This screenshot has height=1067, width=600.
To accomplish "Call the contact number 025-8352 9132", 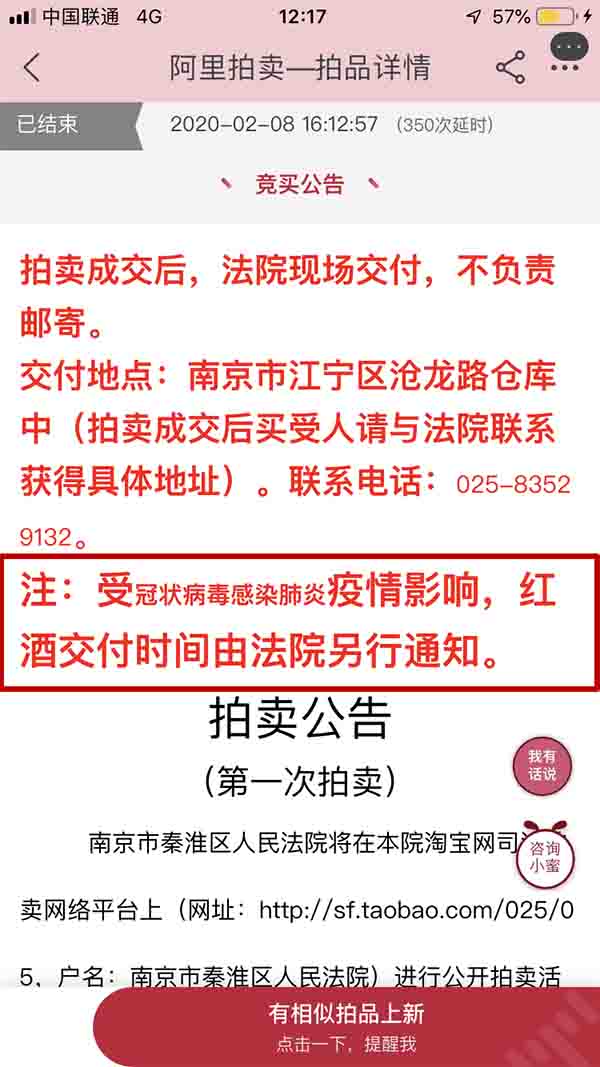I will (x=513, y=485).
